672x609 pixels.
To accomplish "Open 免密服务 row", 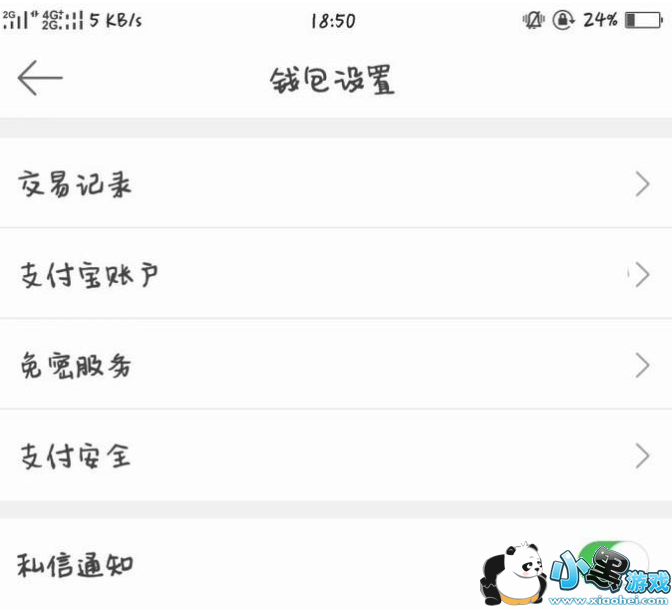I will click(x=336, y=365).
